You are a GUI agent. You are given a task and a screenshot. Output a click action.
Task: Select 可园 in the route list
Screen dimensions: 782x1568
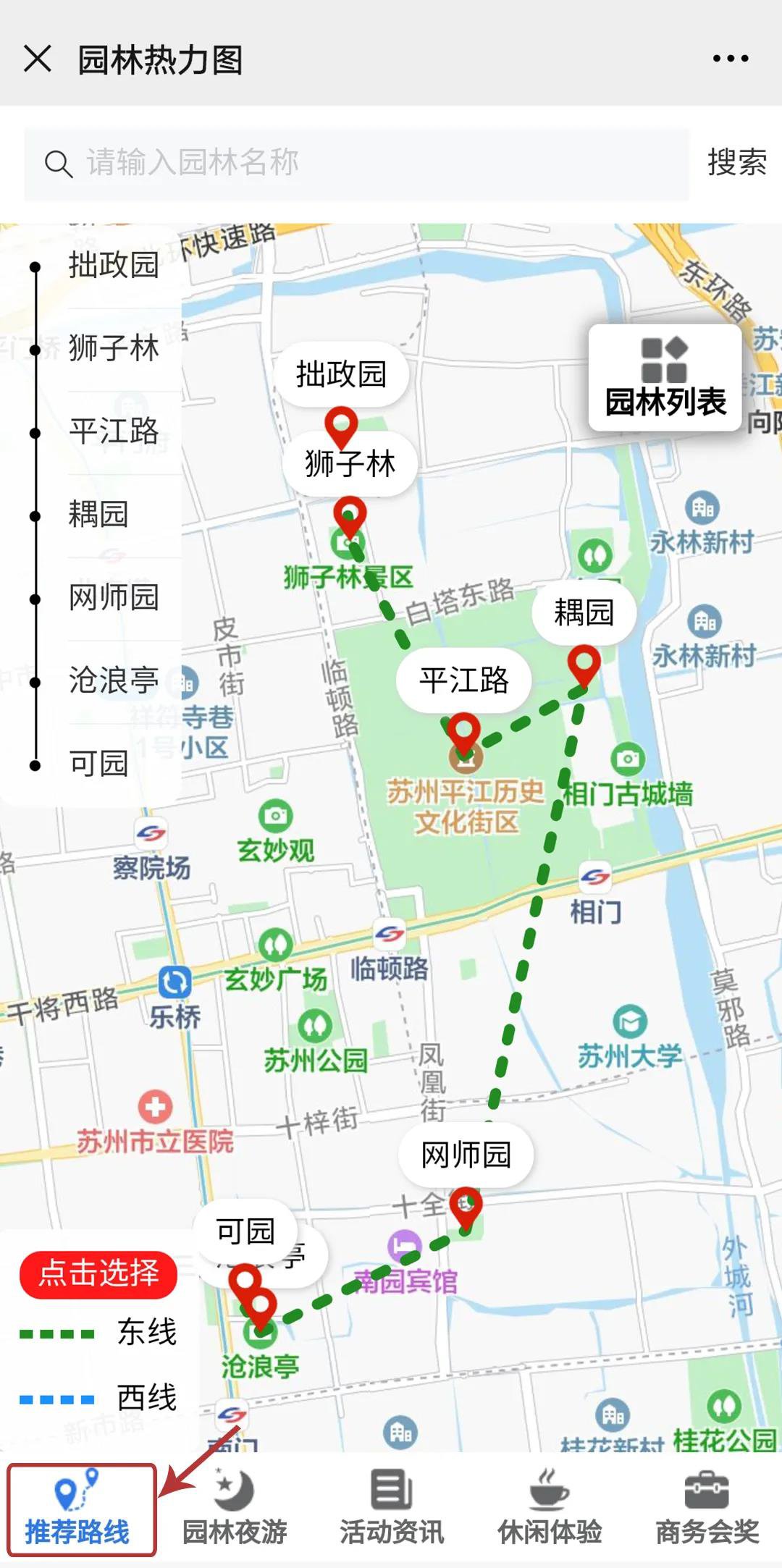click(98, 764)
